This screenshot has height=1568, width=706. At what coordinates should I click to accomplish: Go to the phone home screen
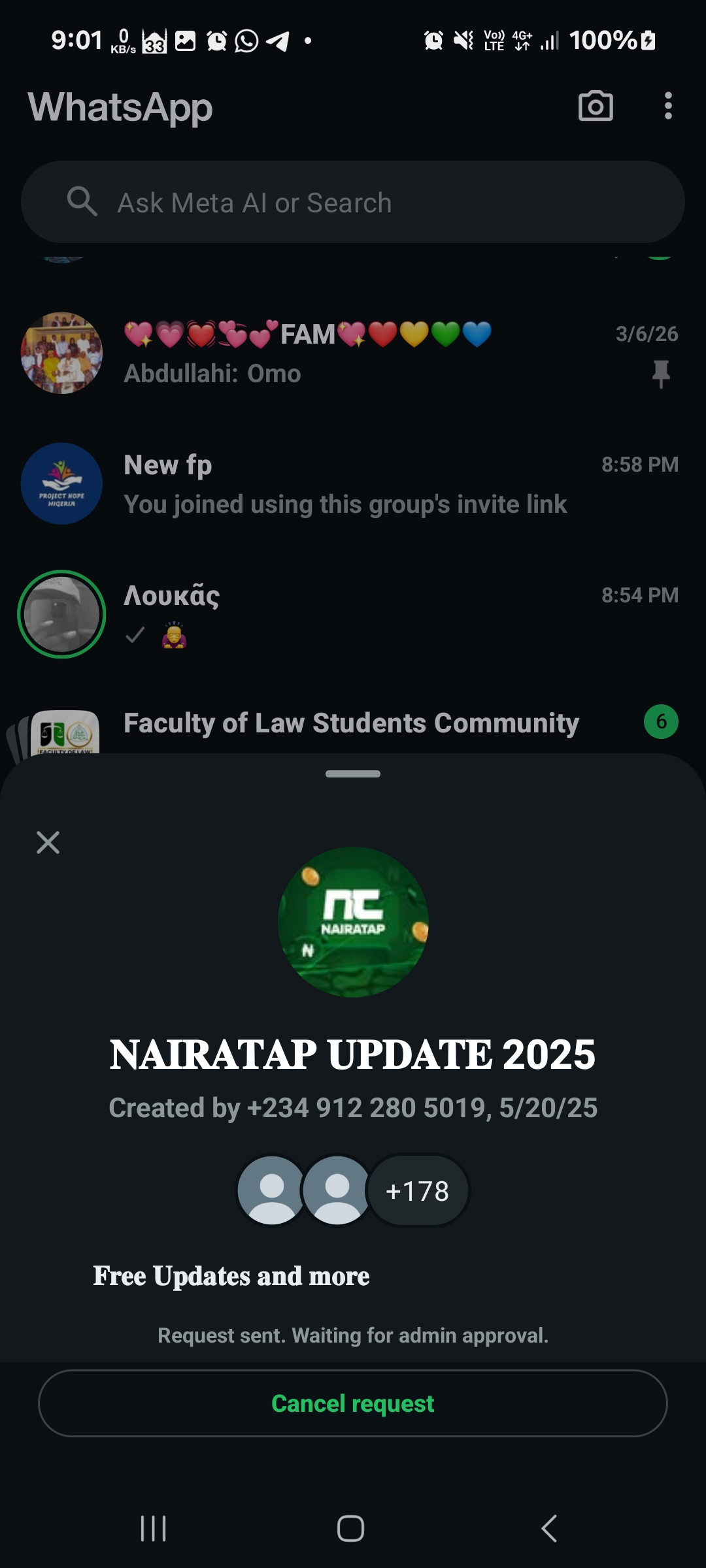350,1529
